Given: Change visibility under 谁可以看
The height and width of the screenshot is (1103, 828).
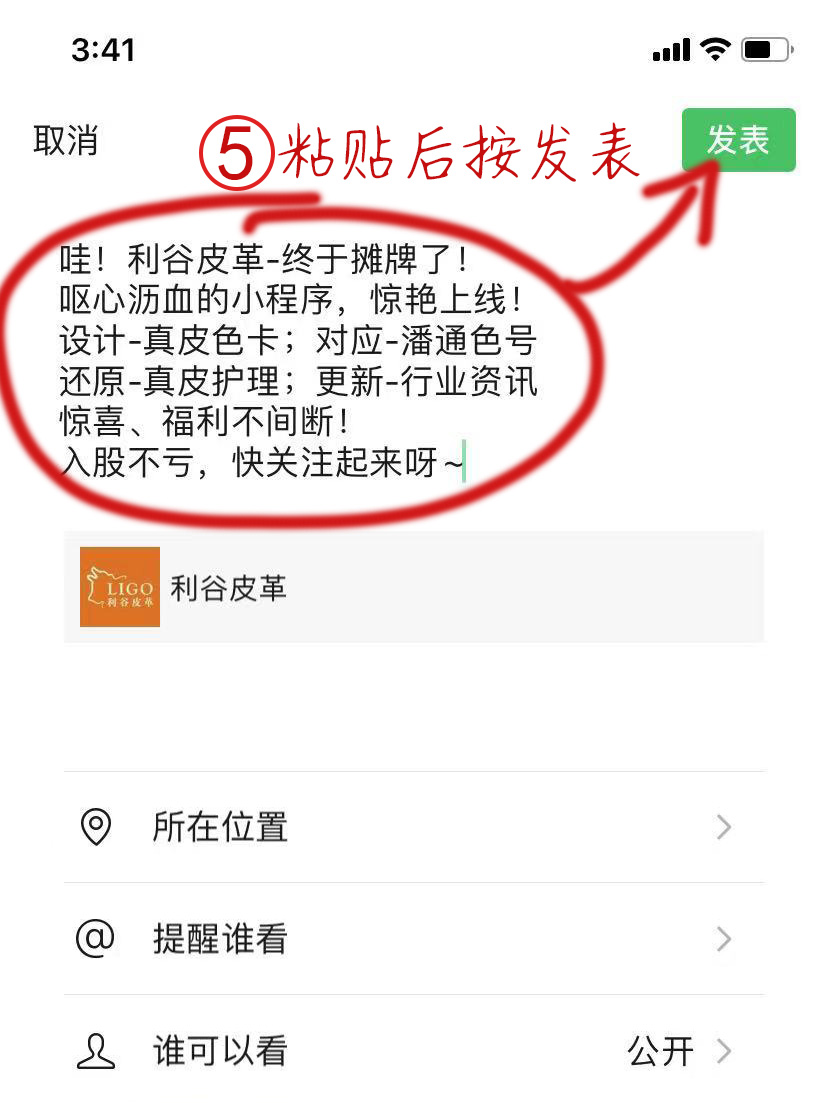Looking at the screenshot, I should click(x=413, y=1051).
